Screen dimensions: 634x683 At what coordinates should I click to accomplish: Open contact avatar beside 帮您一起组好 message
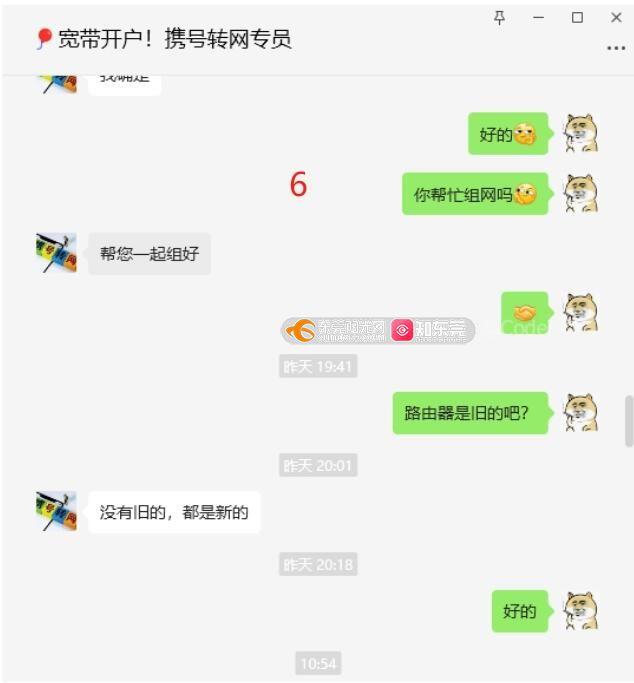tap(56, 254)
